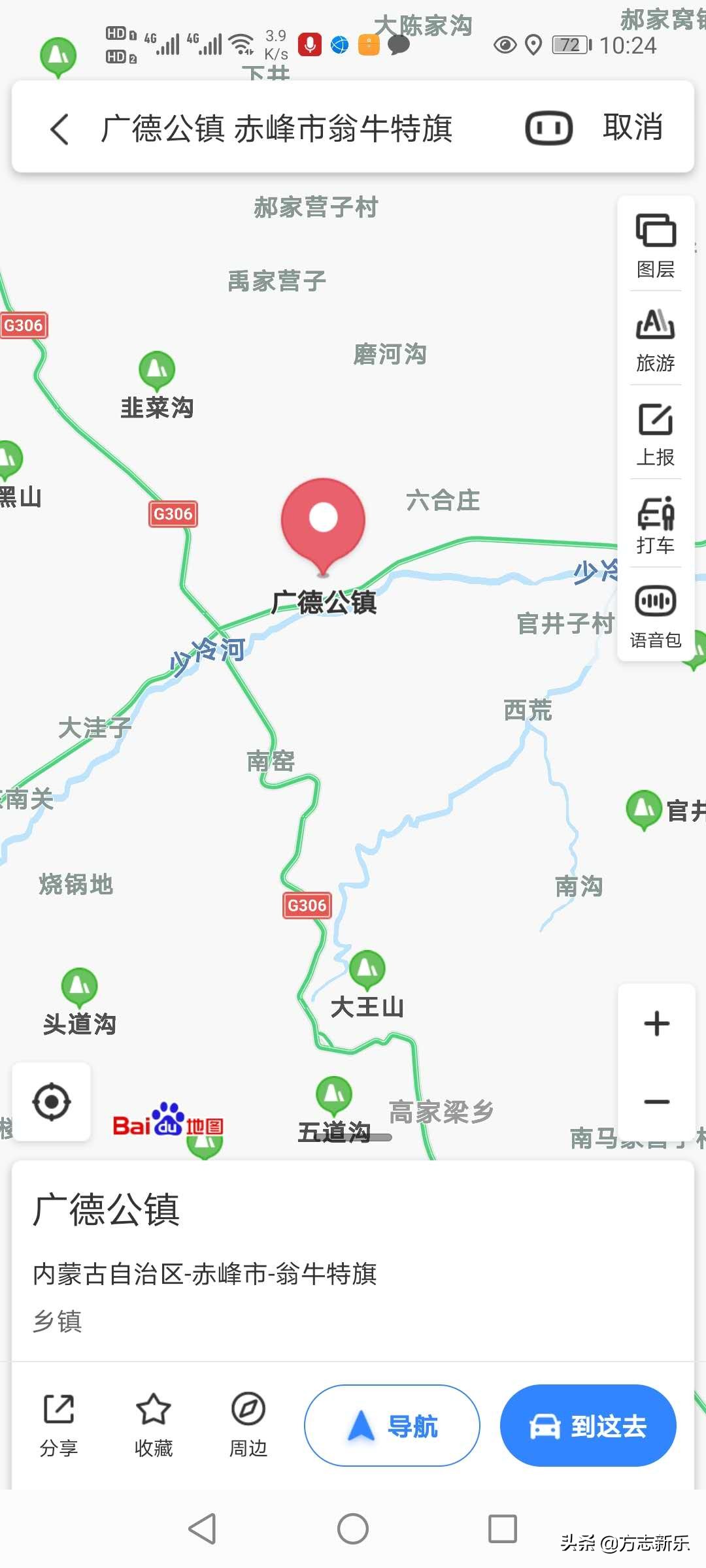Viewport: 706px width, 1568px height.
Task: Start navigation via the 导航 button
Action: [391, 1426]
